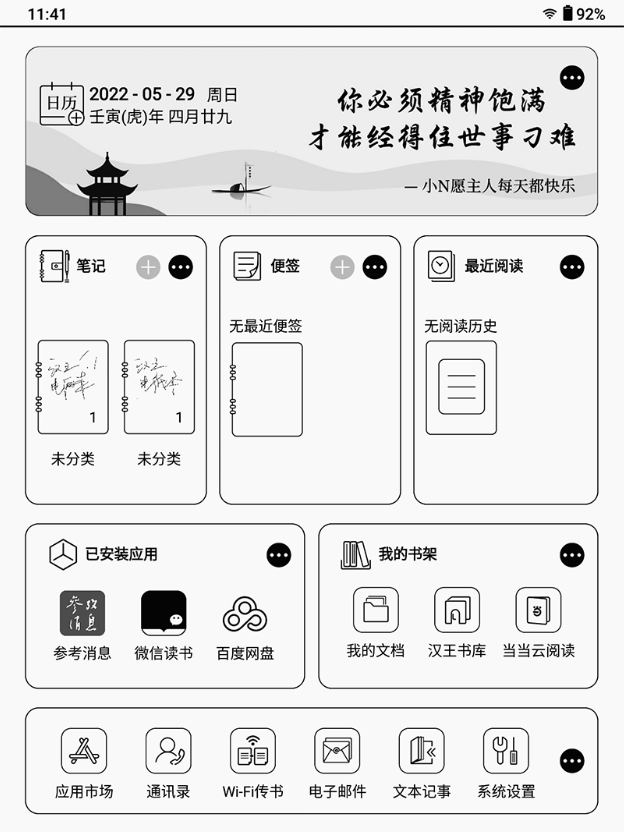This screenshot has height=832, width=624.
Task: Open 当当云阅读
Action: 538,610
